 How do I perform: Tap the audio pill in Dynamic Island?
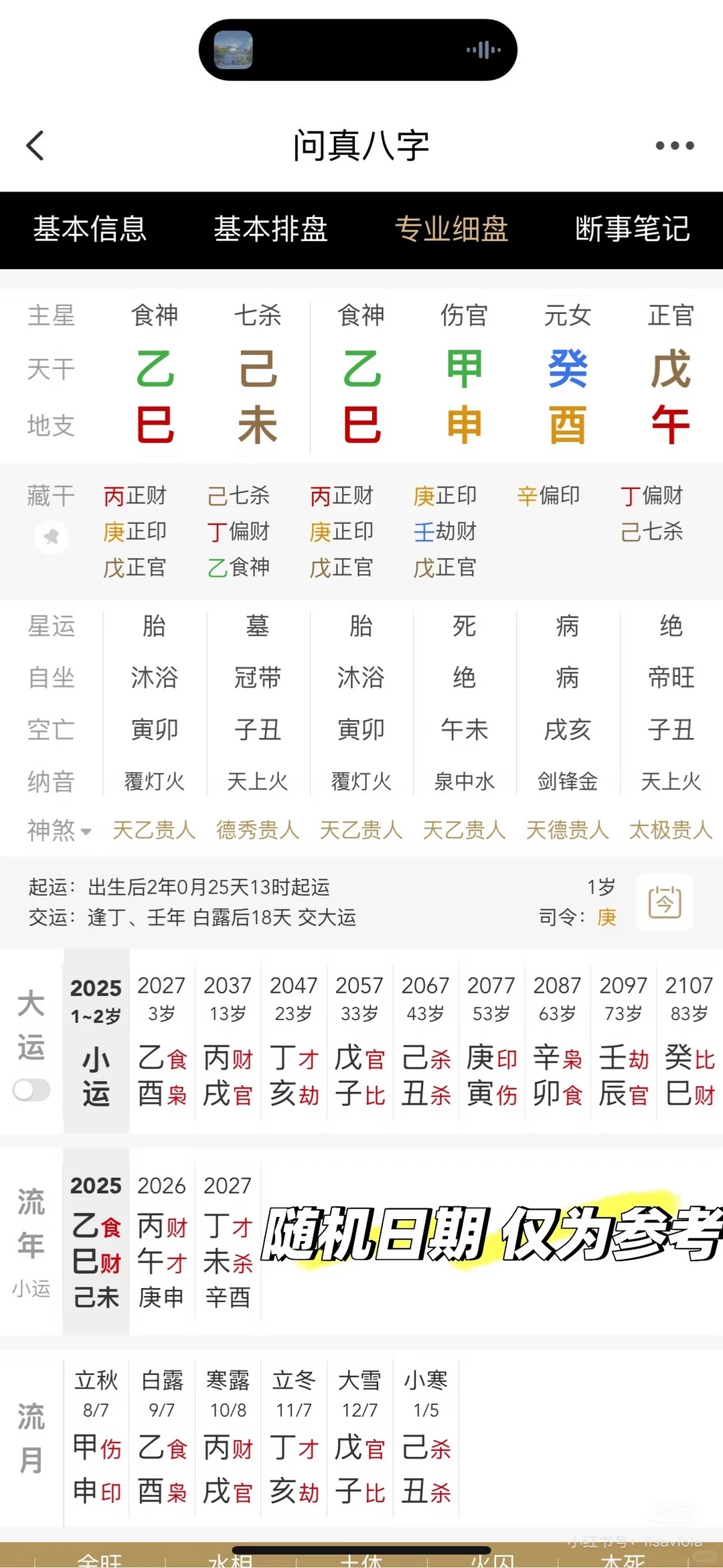pos(358,50)
